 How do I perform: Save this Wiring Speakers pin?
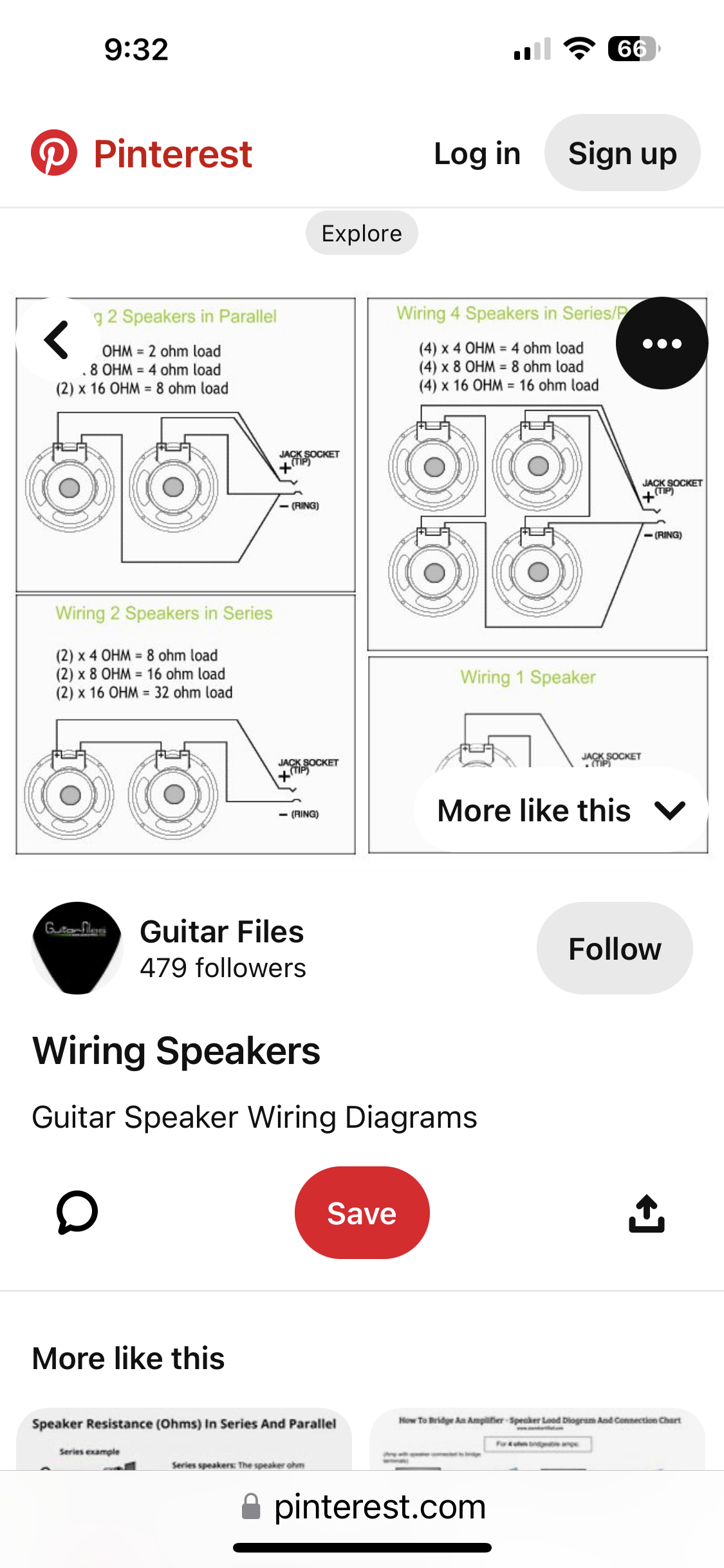pyautogui.click(x=362, y=1213)
